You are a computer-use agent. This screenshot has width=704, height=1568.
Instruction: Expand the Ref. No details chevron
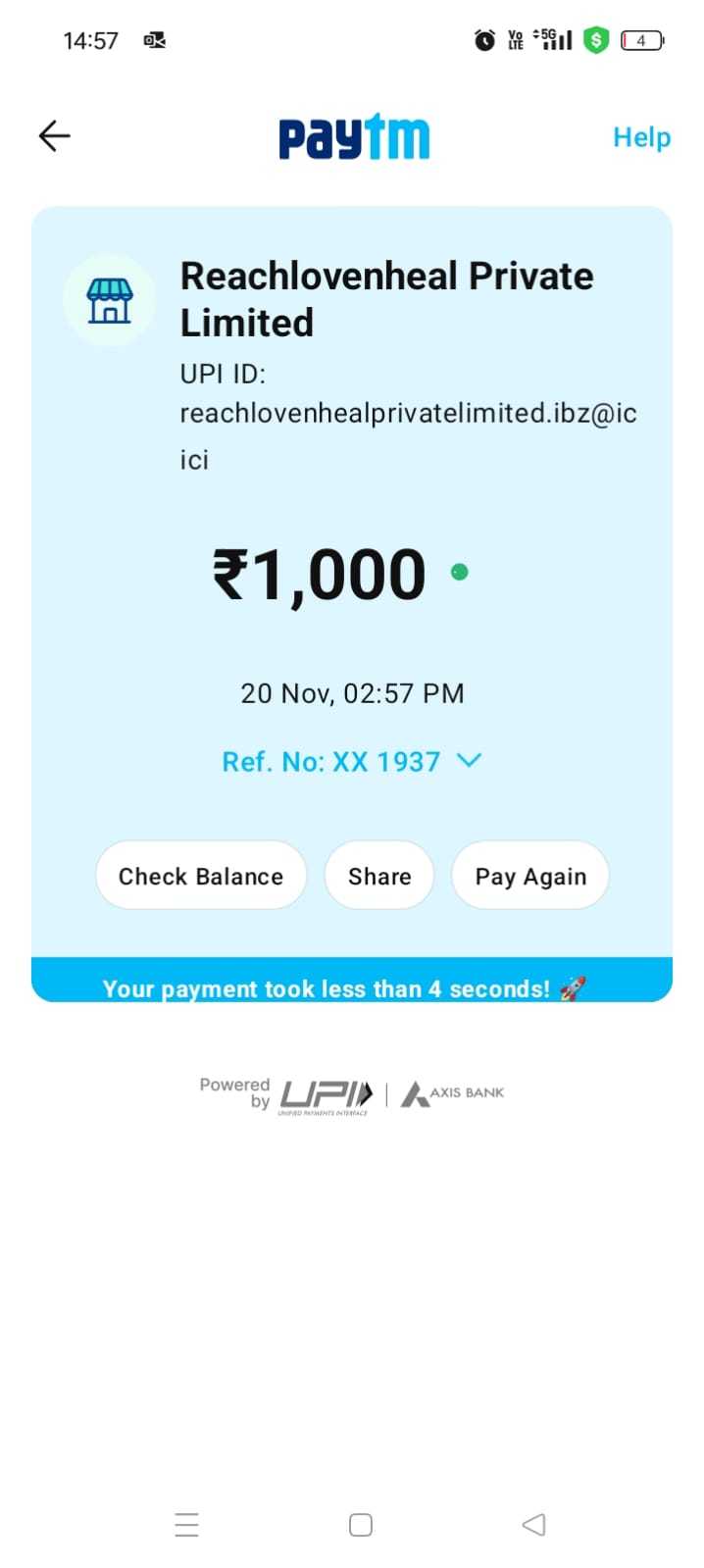tap(470, 760)
